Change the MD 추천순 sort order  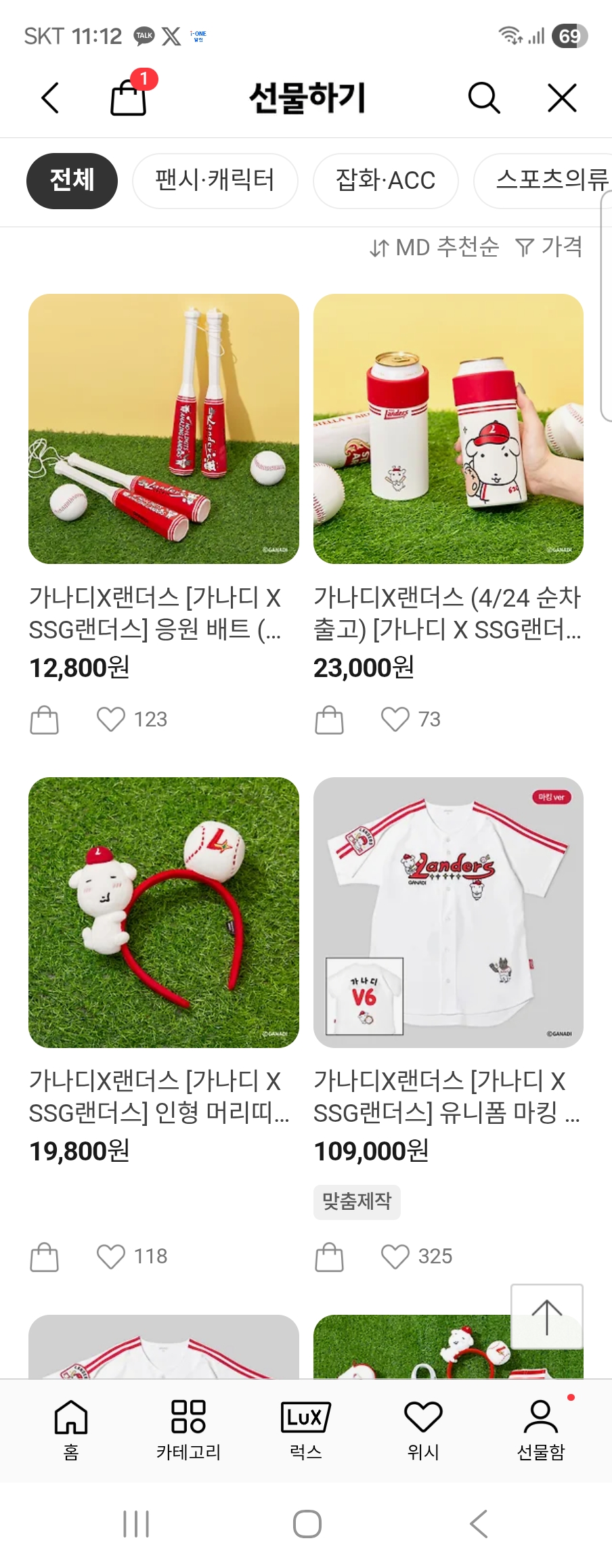tap(435, 248)
